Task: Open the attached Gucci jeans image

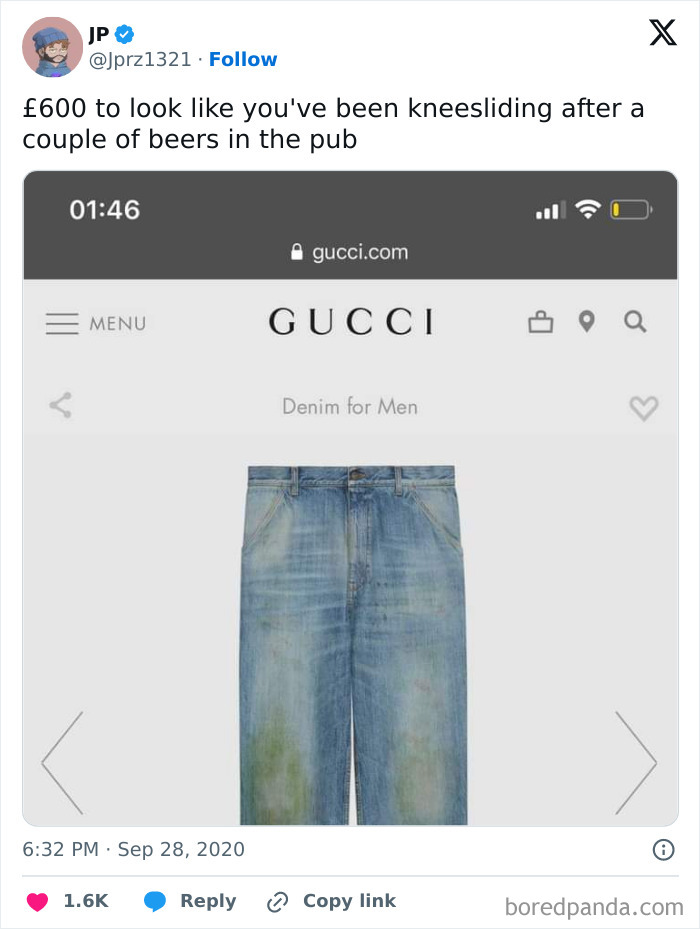Action: tap(350, 498)
